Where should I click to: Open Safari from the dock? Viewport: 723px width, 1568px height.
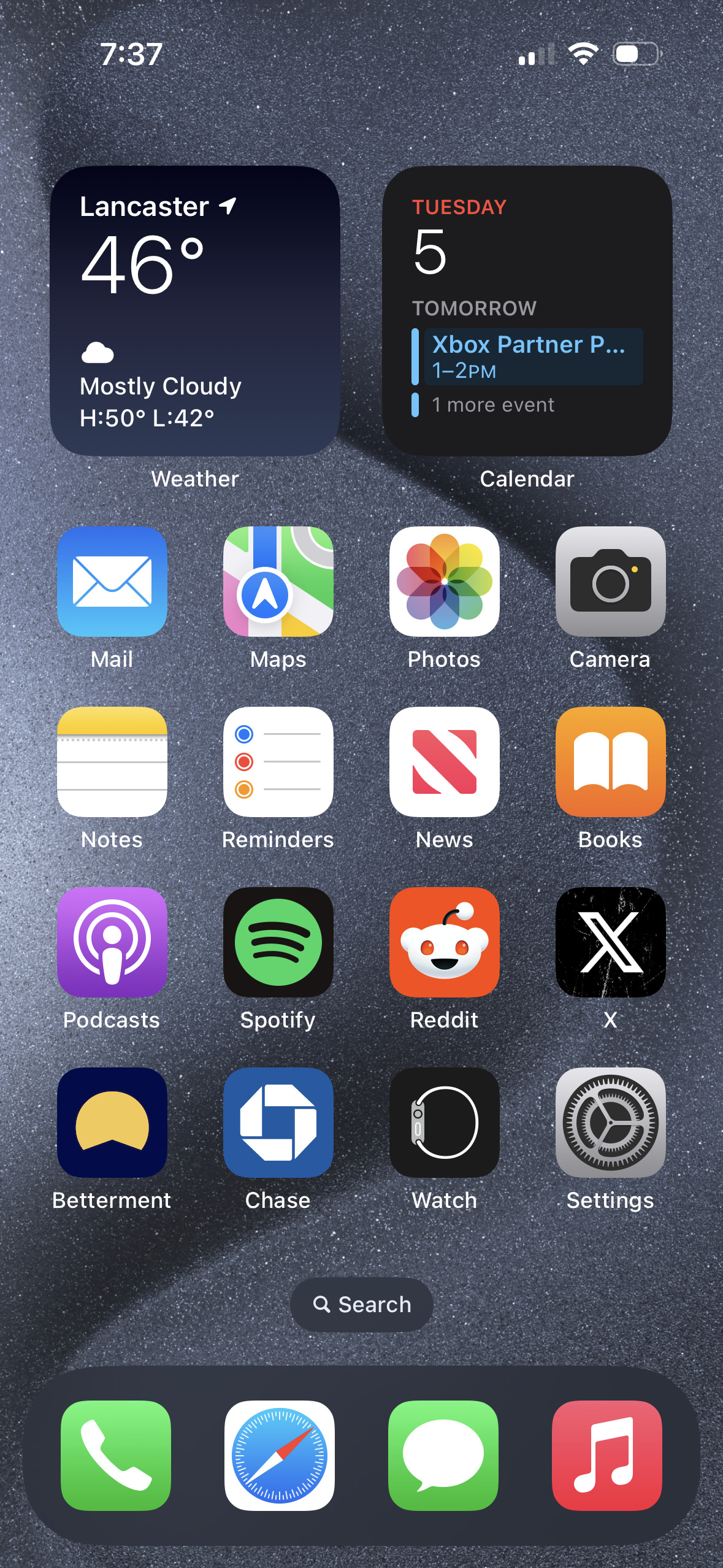click(x=279, y=1455)
